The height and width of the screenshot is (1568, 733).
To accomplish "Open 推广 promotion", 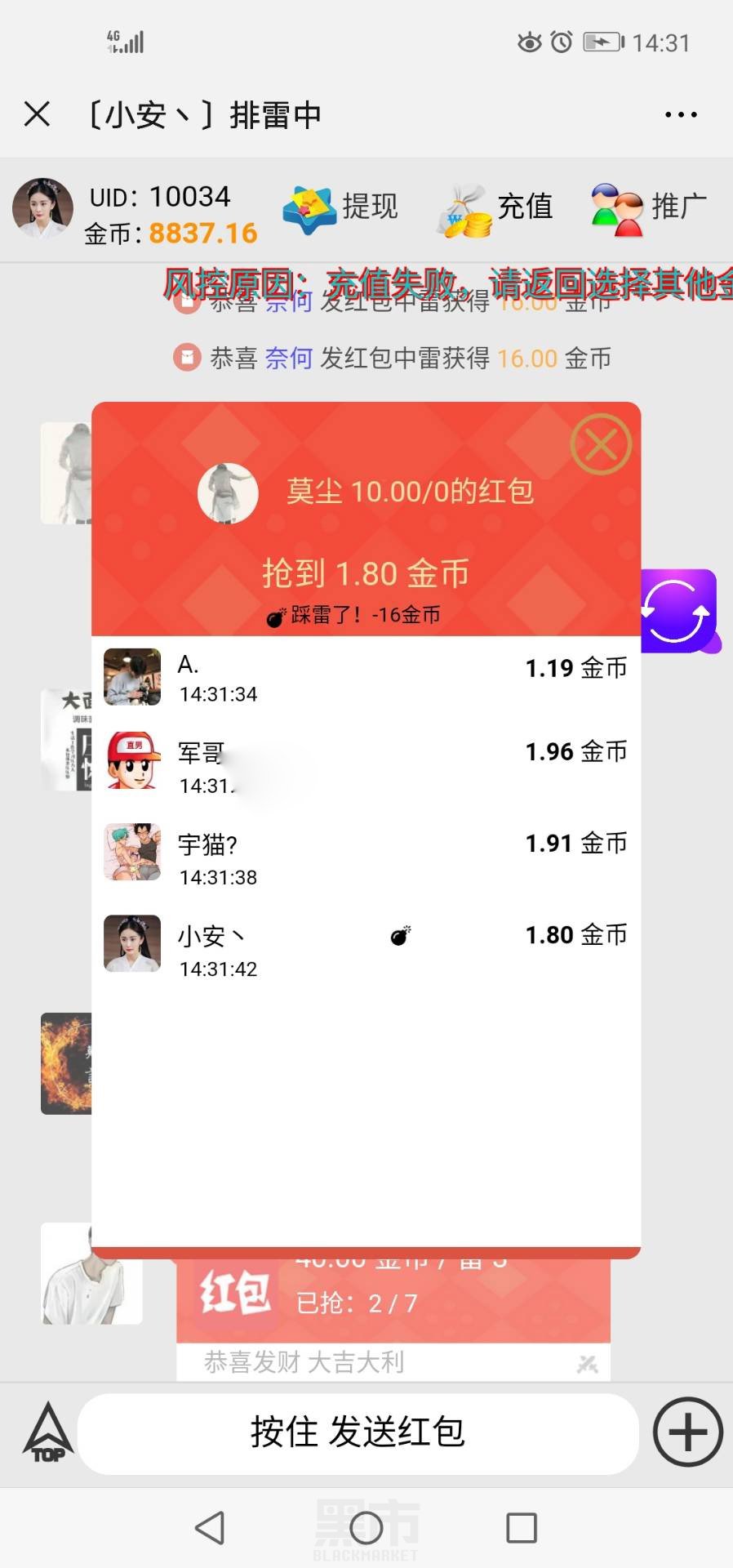I will [649, 207].
